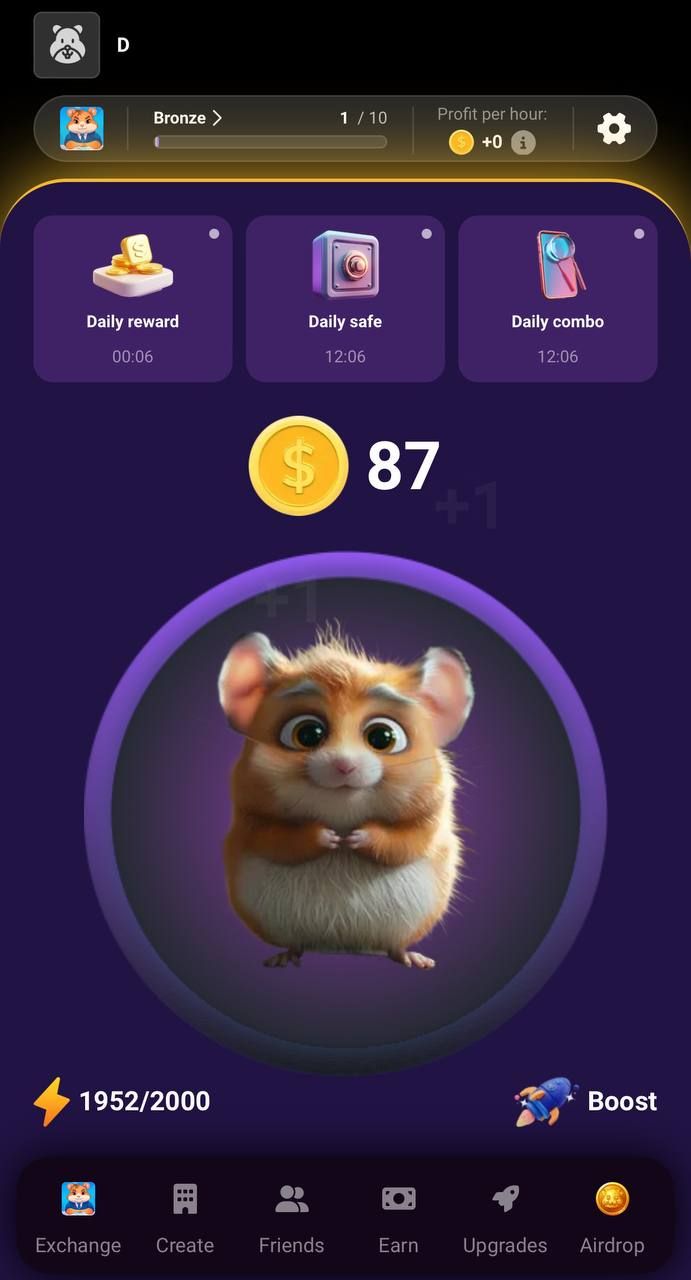Open the Bronze league level
This screenshot has height=1280, width=691.
coord(187,118)
